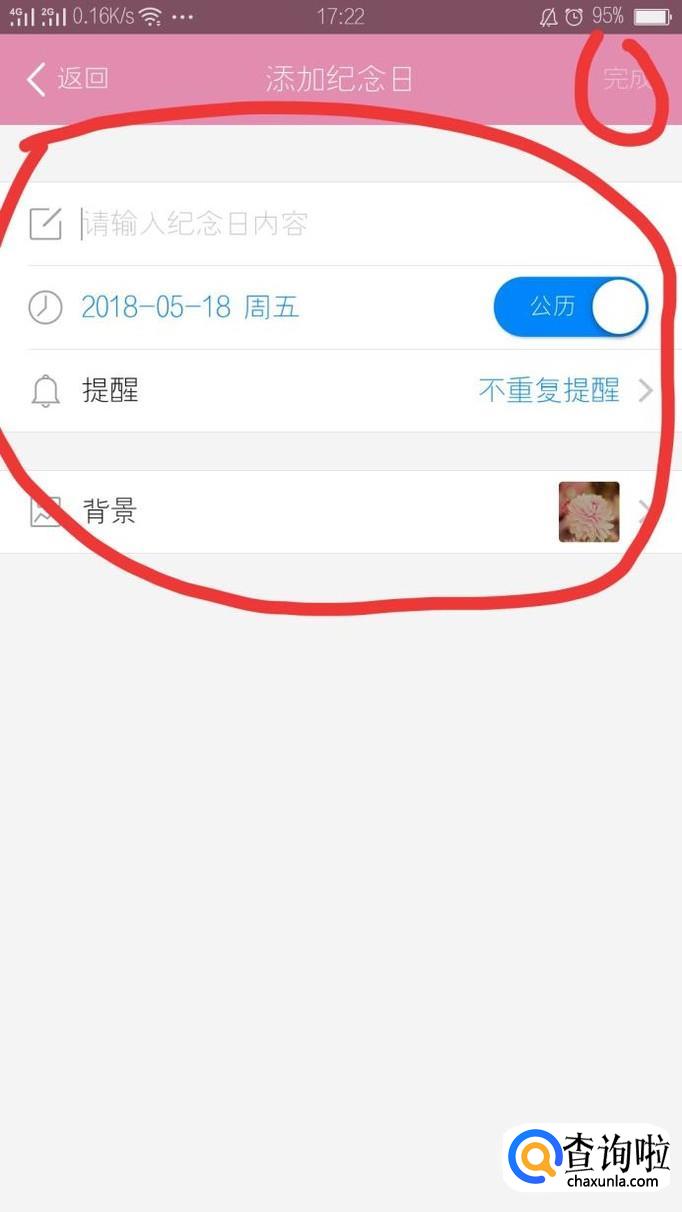Tap 完成 to save the anniversary
The image size is (682, 1212).
(x=627, y=79)
